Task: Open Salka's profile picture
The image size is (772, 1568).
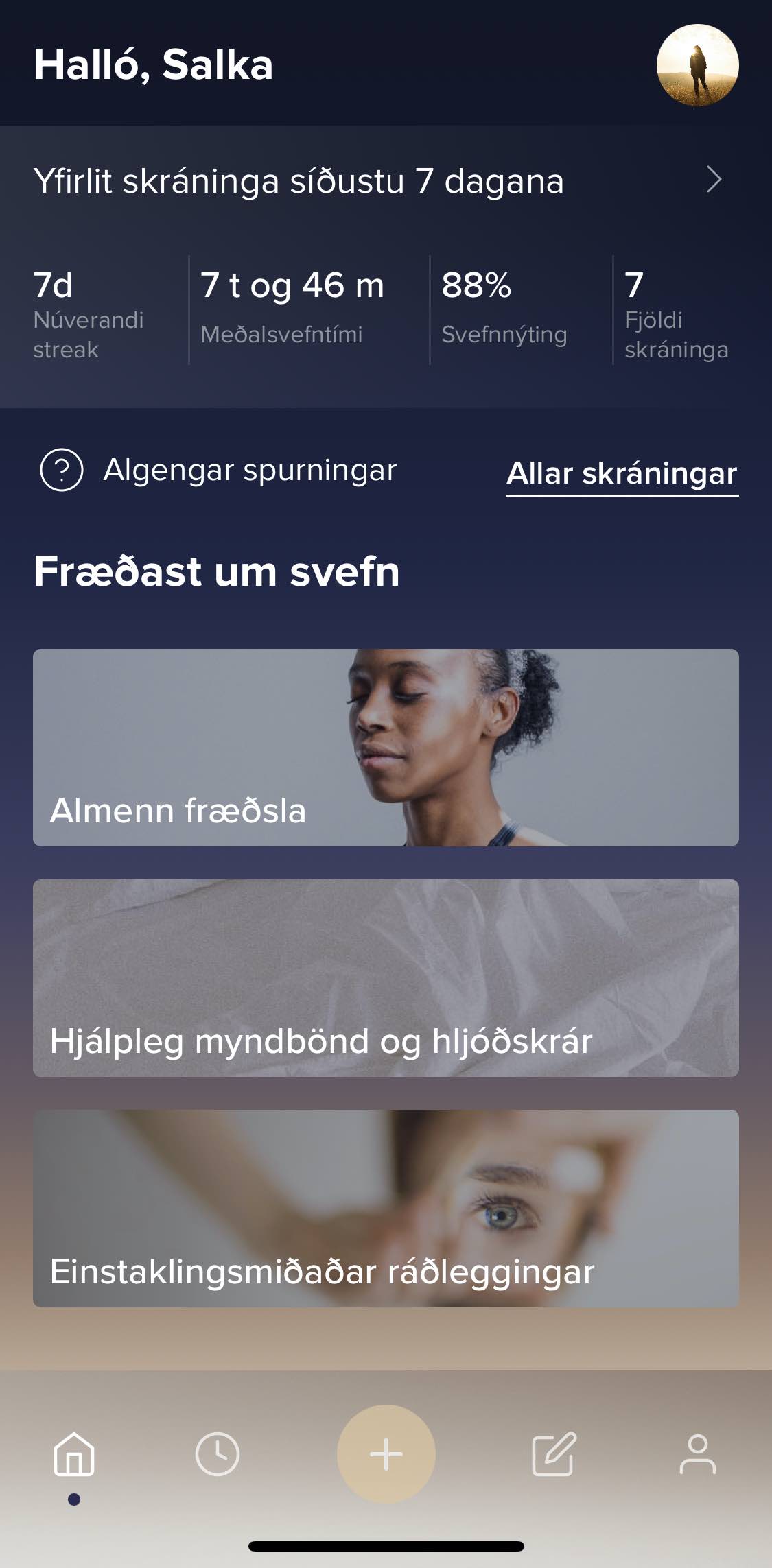Action: (697, 65)
